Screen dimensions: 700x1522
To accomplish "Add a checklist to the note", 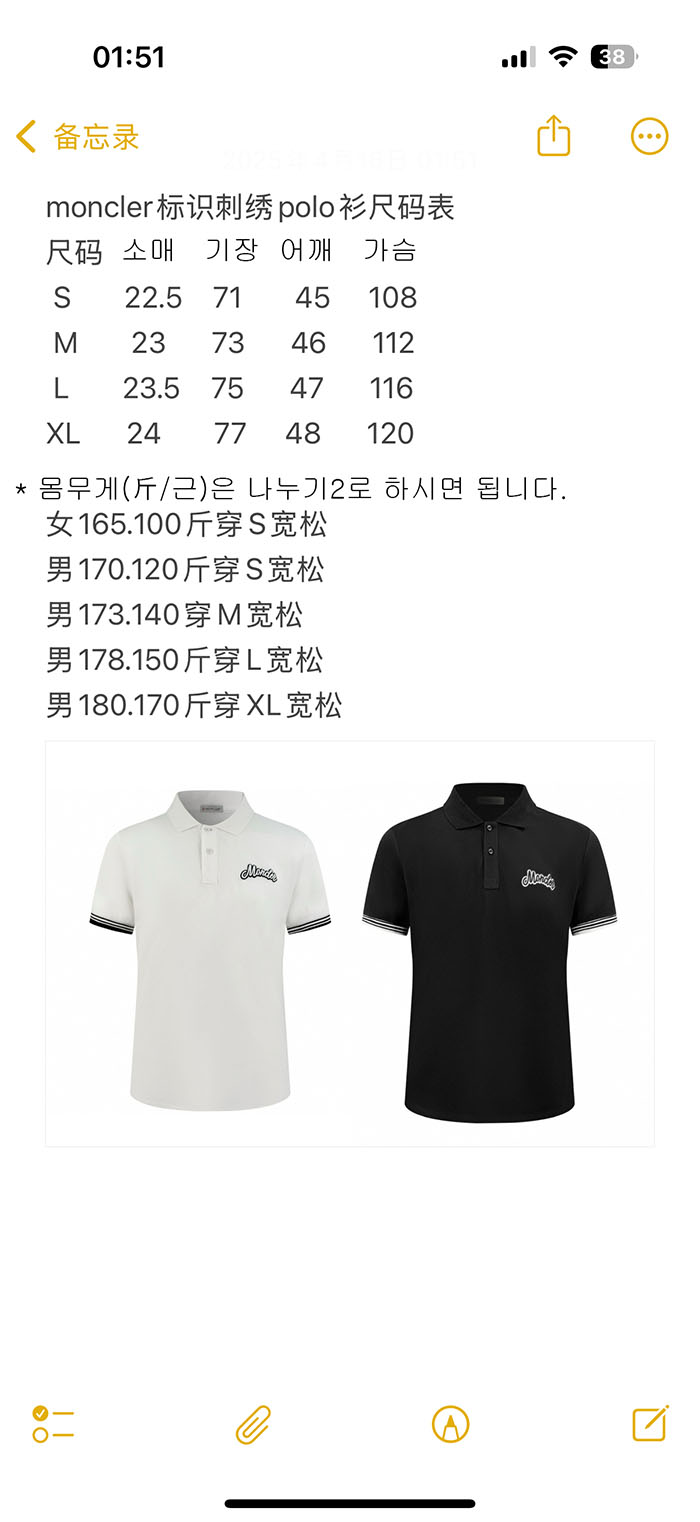I will click(x=54, y=1423).
